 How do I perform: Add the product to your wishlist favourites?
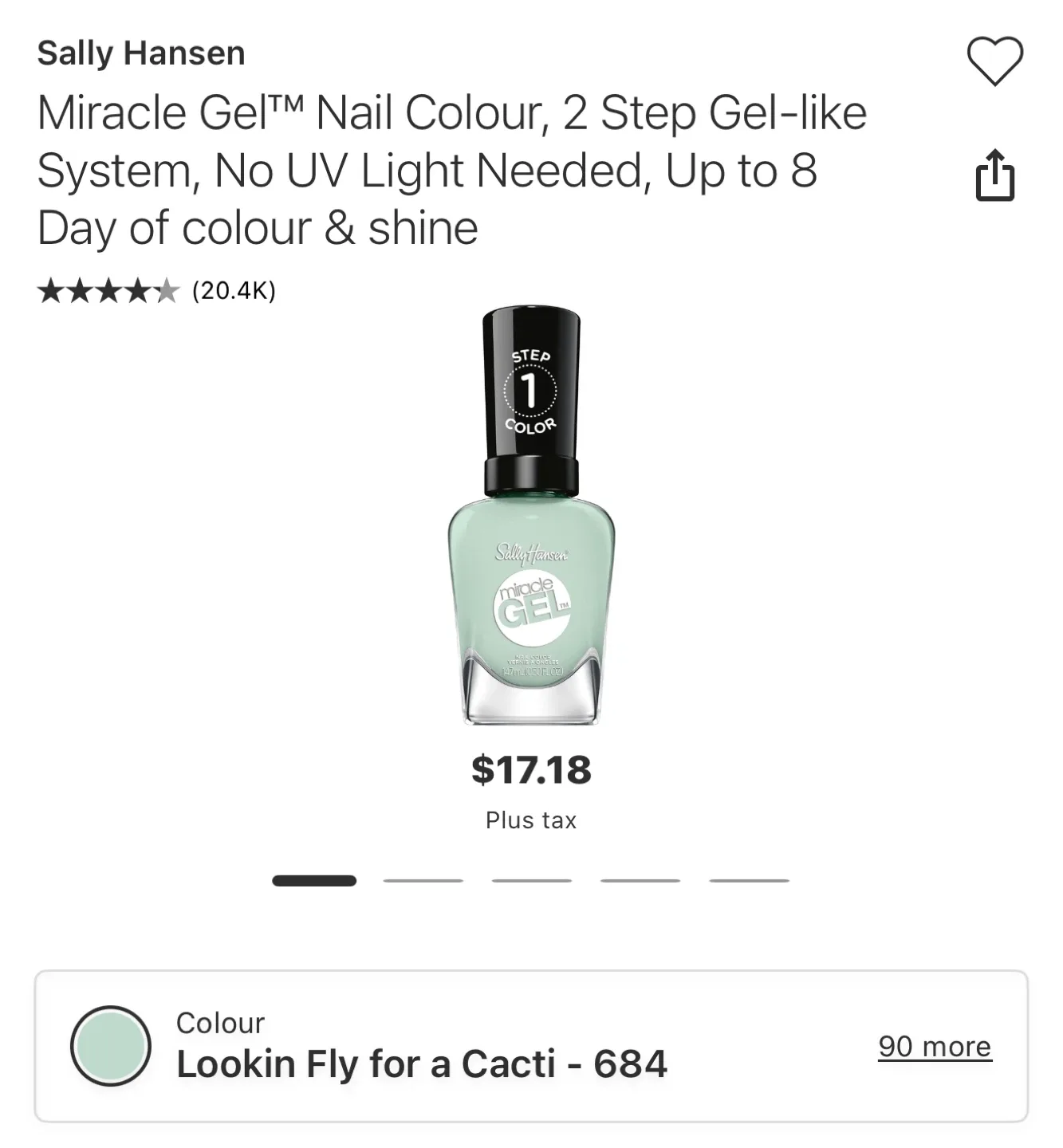[994, 60]
